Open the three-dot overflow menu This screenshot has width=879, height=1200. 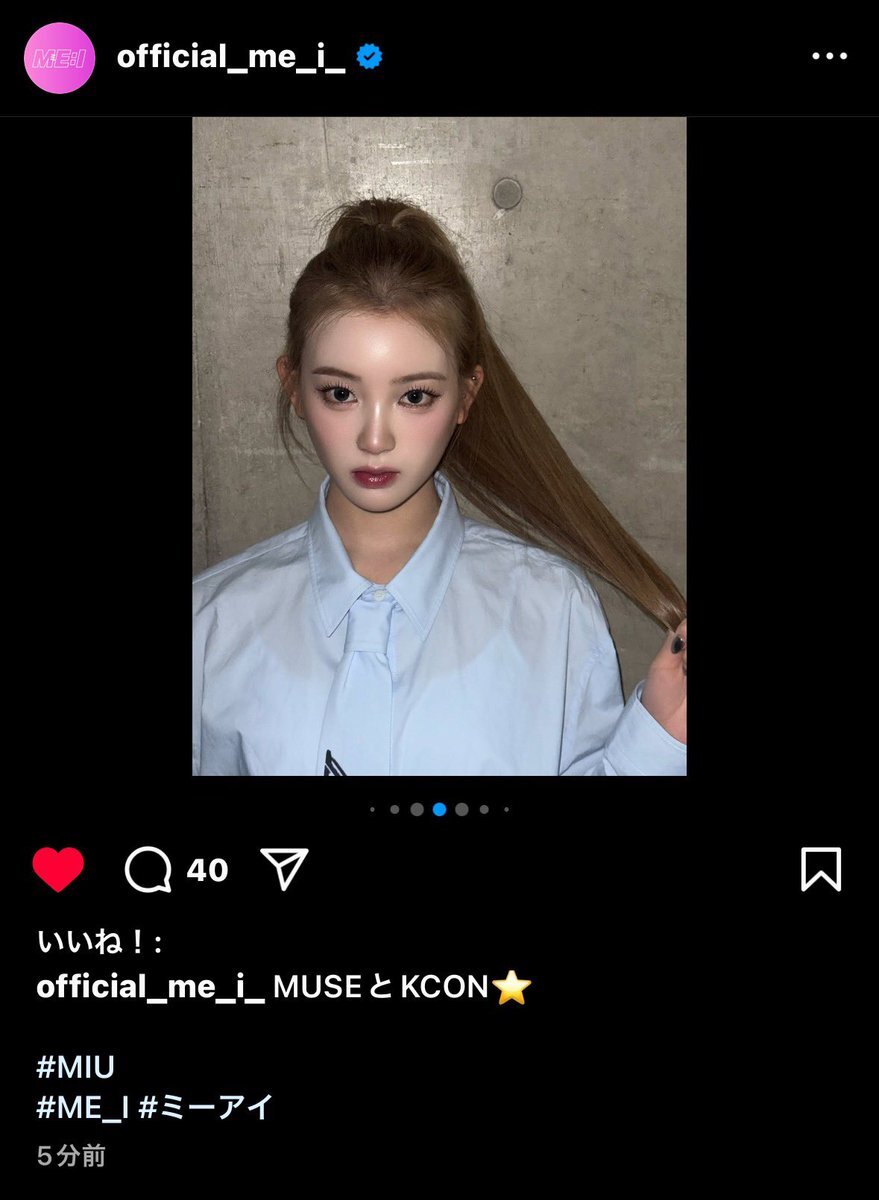coord(829,57)
